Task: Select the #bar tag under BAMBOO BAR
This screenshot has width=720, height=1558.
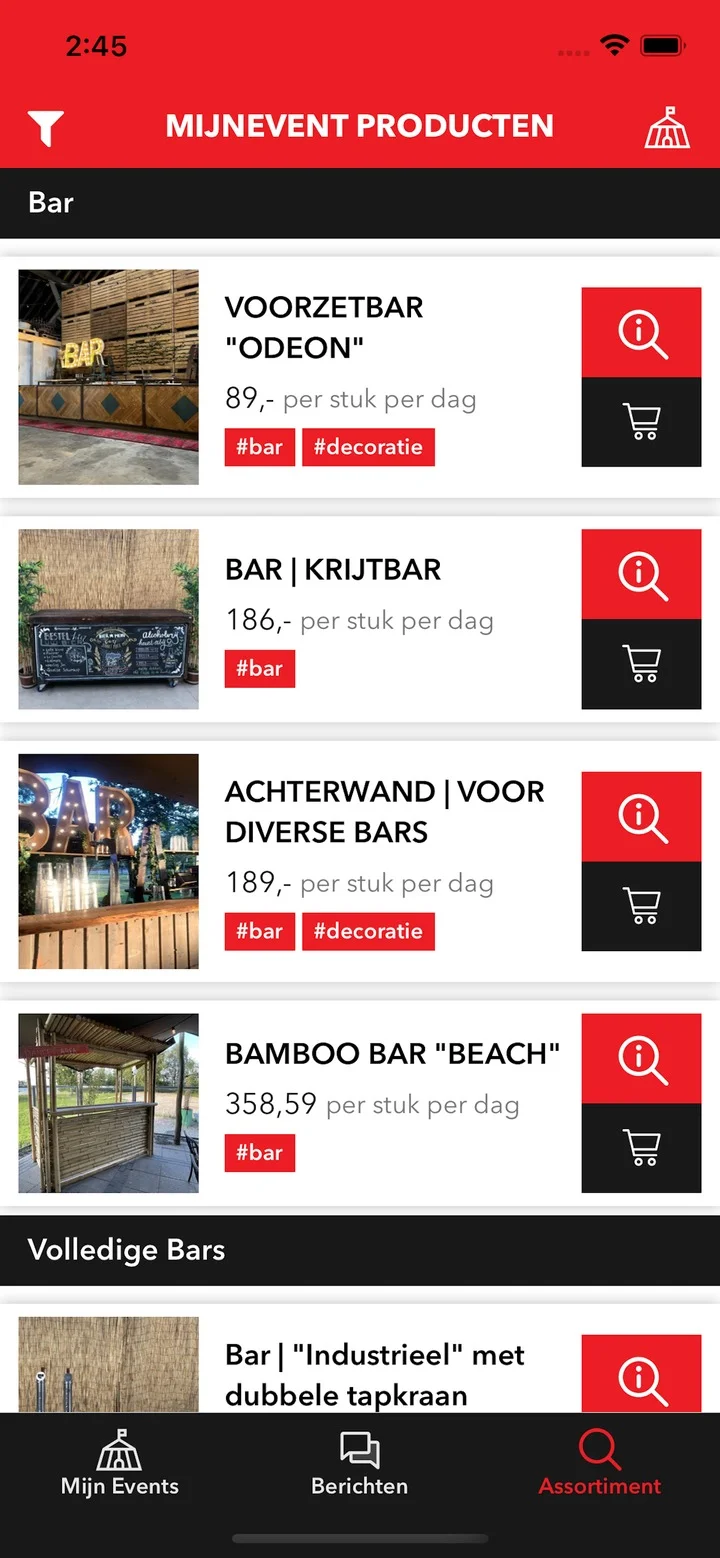Action: tap(259, 1153)
